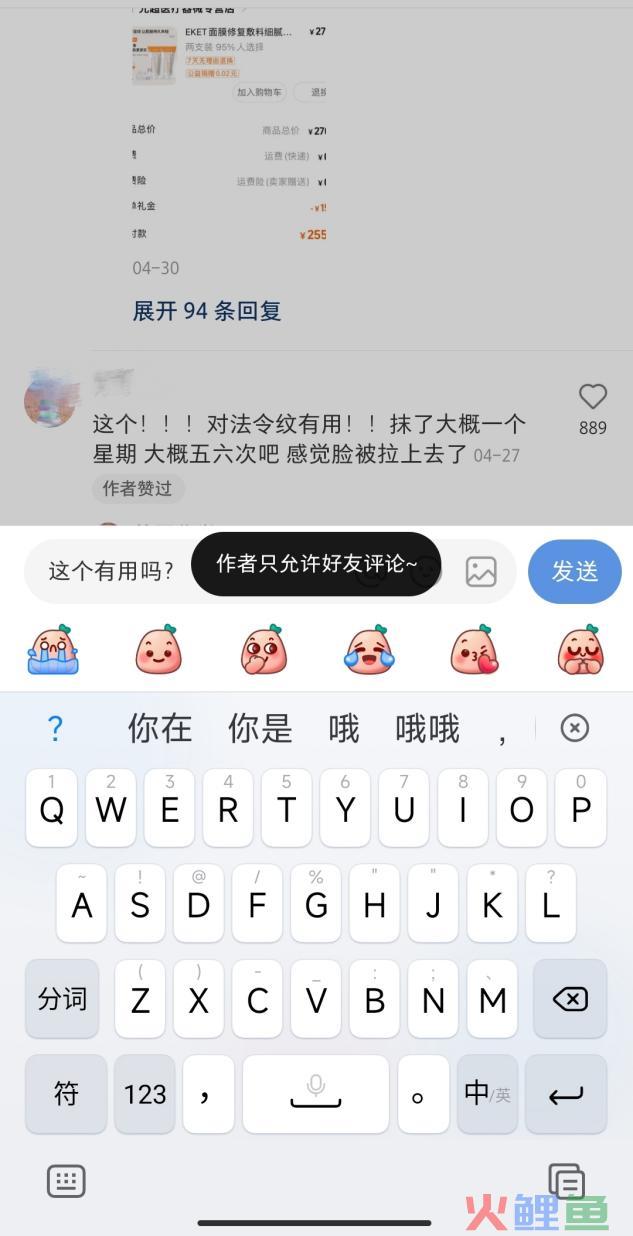
Task: Insert the laughing-with-tears sticker emoji
Action: (x=369, y=650)
